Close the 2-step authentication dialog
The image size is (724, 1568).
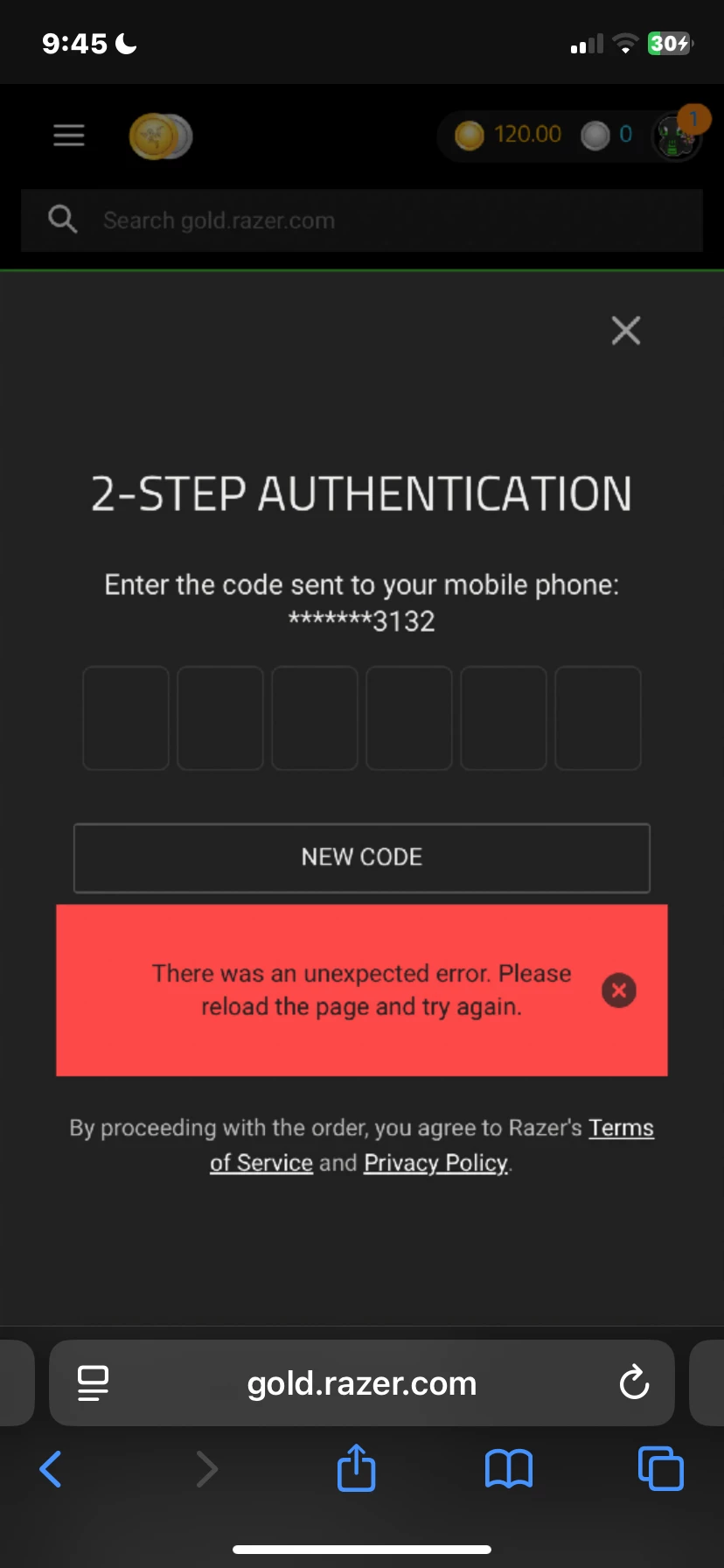(626, 331)
